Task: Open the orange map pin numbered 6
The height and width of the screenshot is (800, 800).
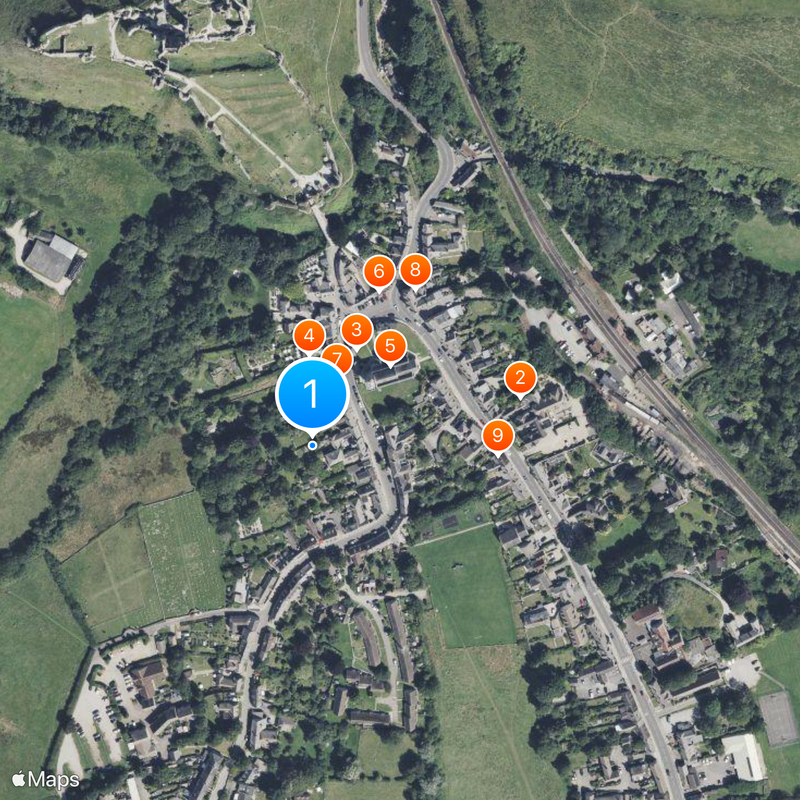Action: pos(378,271)
